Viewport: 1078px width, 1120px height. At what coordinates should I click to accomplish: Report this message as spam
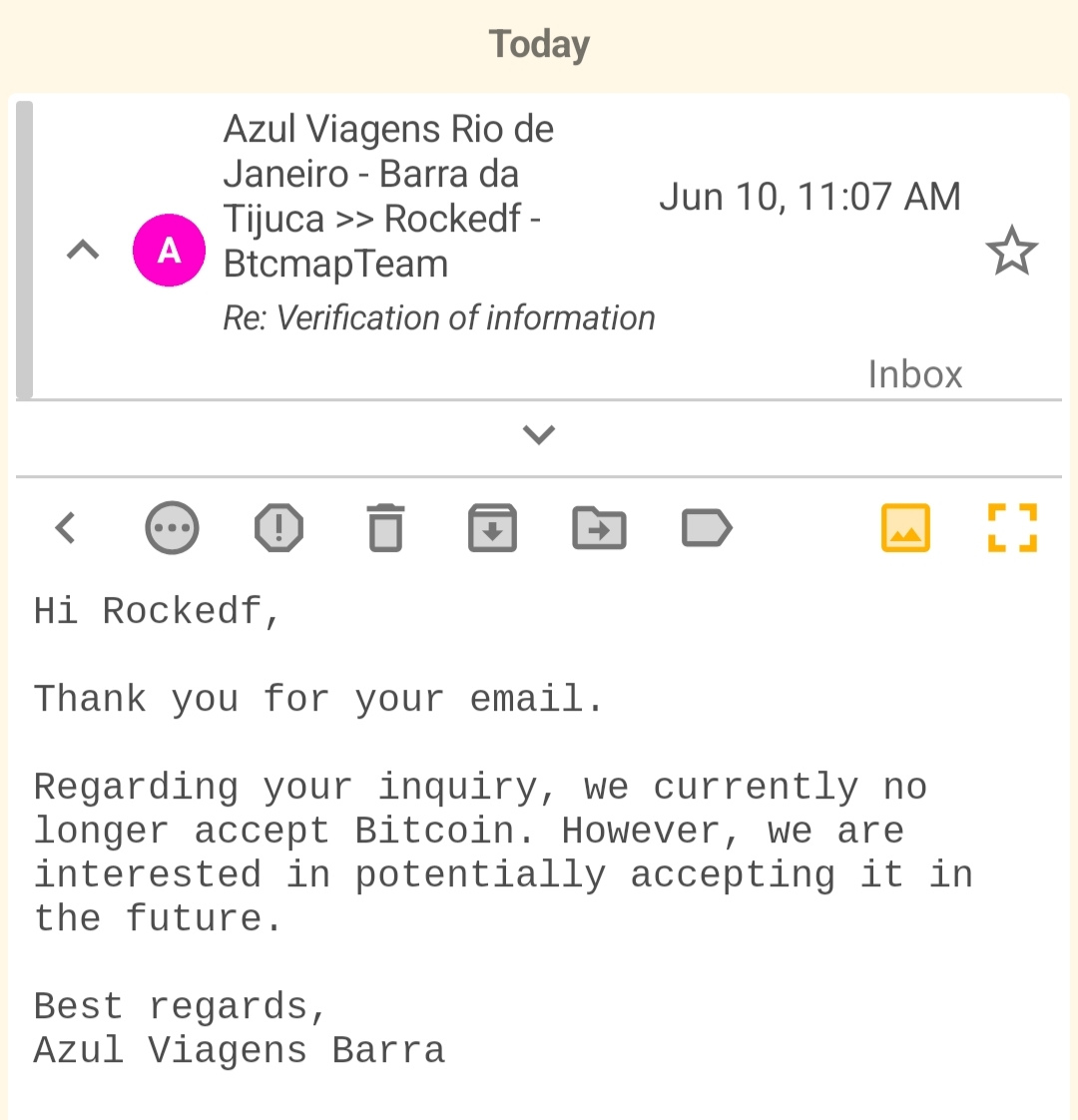tap(278, 527)
